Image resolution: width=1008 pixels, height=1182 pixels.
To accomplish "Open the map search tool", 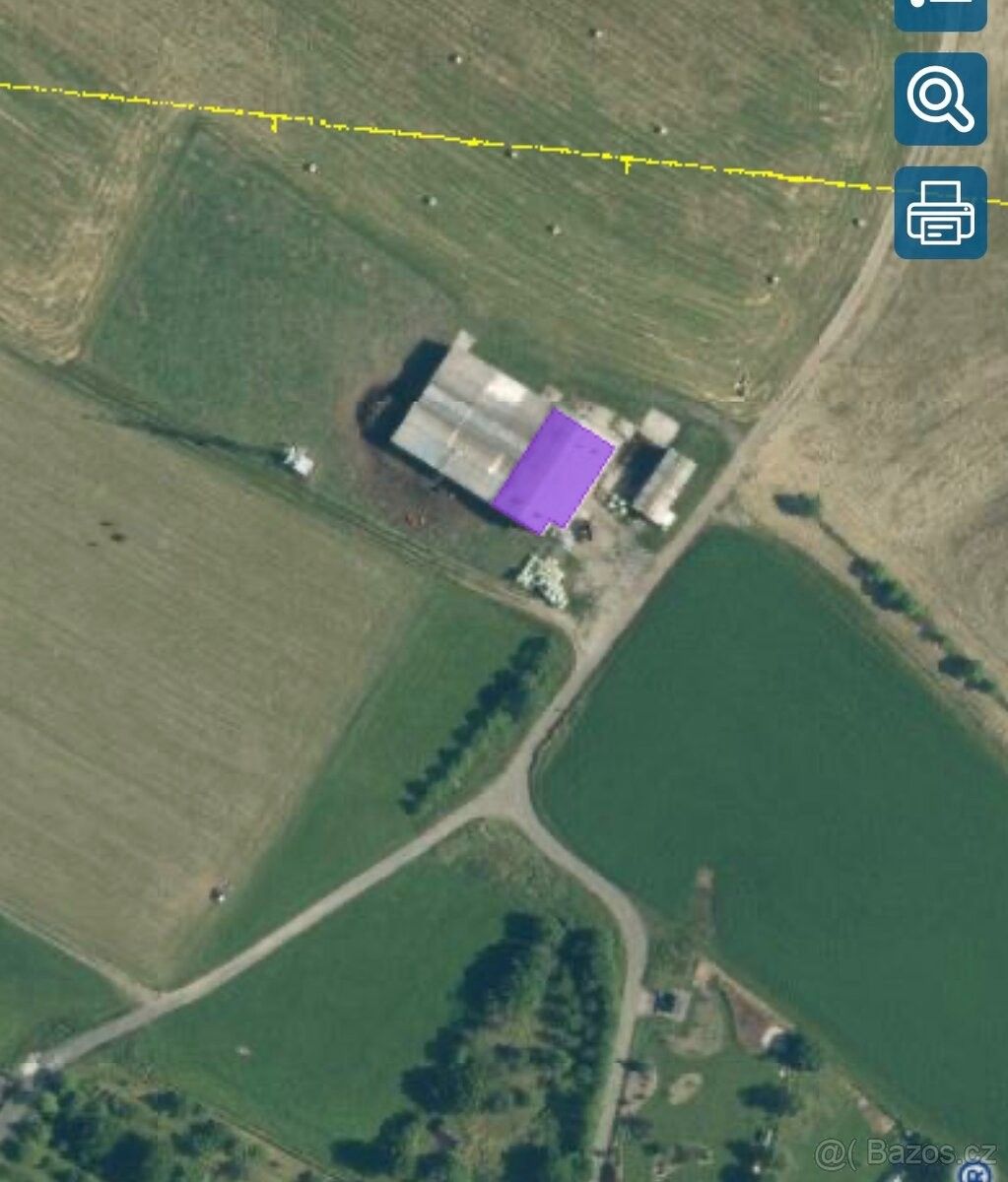I will (940, 99).
